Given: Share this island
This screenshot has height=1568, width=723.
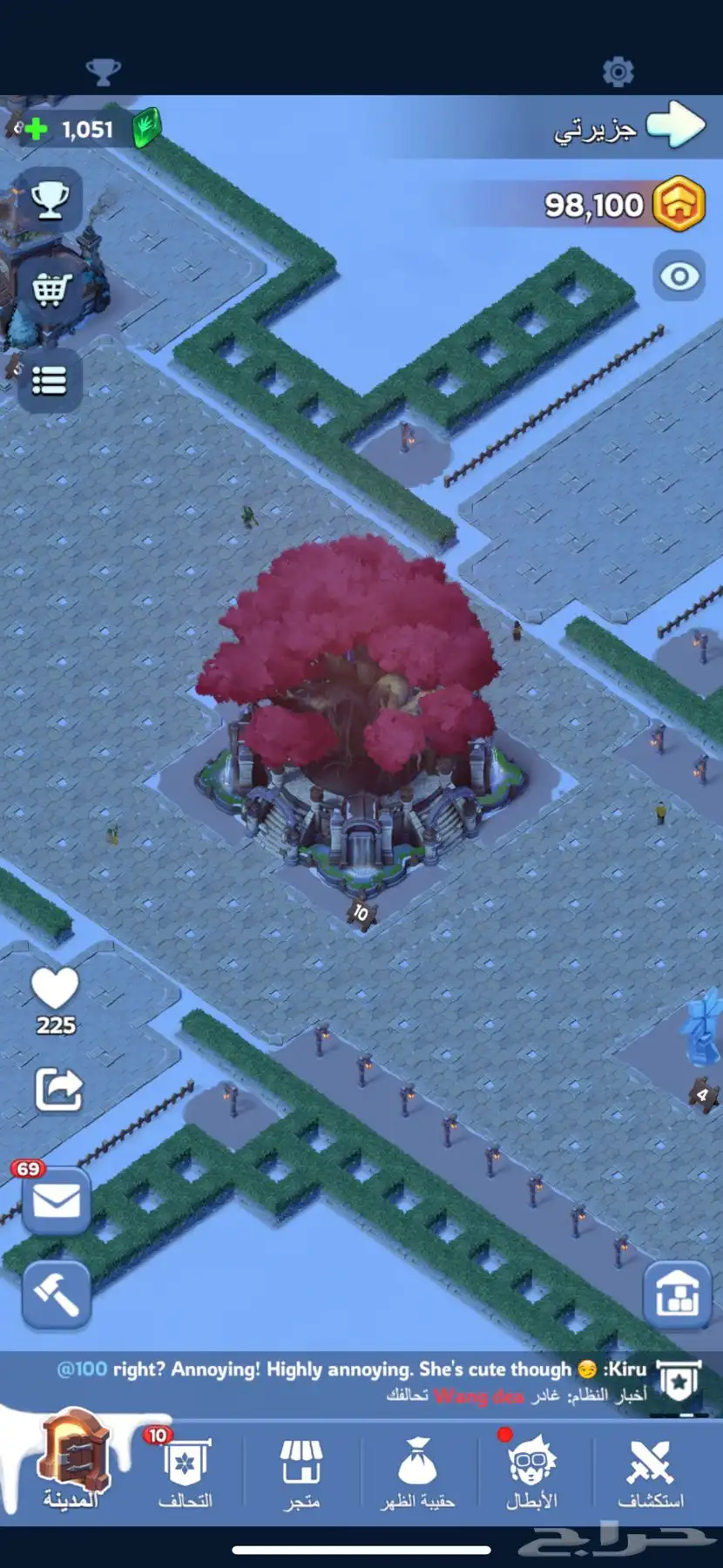Looking at the screenshot, I should 57,1089.
